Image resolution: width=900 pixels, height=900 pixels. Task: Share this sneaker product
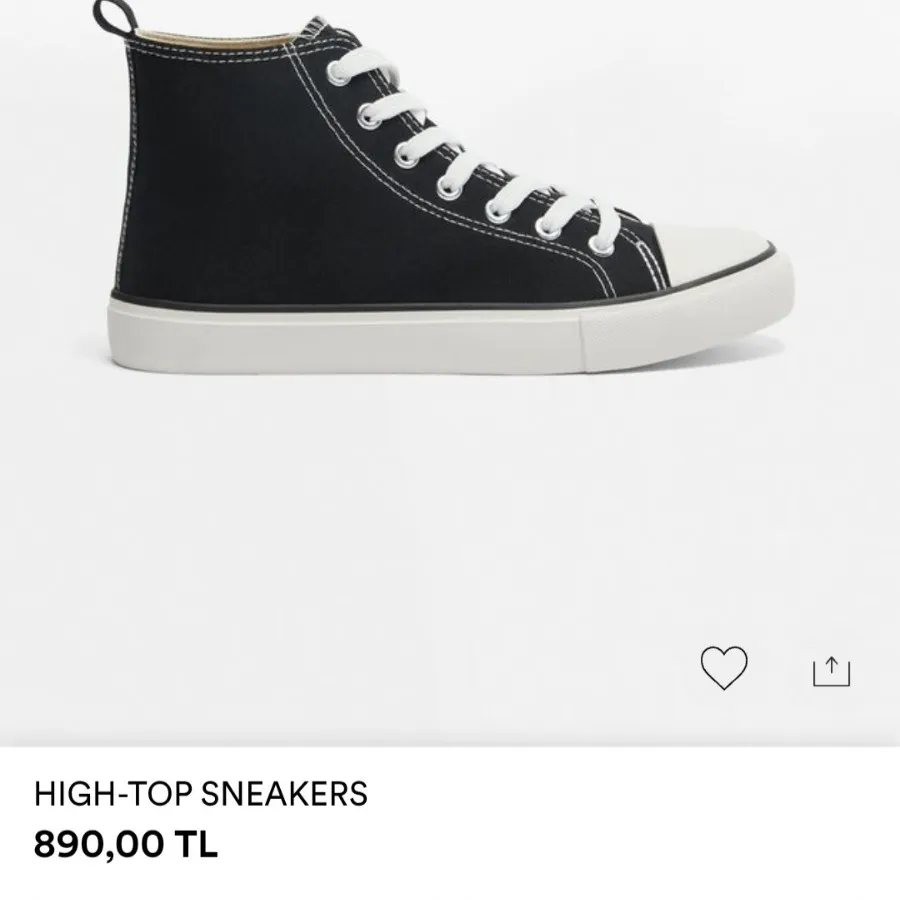[831, 671]
